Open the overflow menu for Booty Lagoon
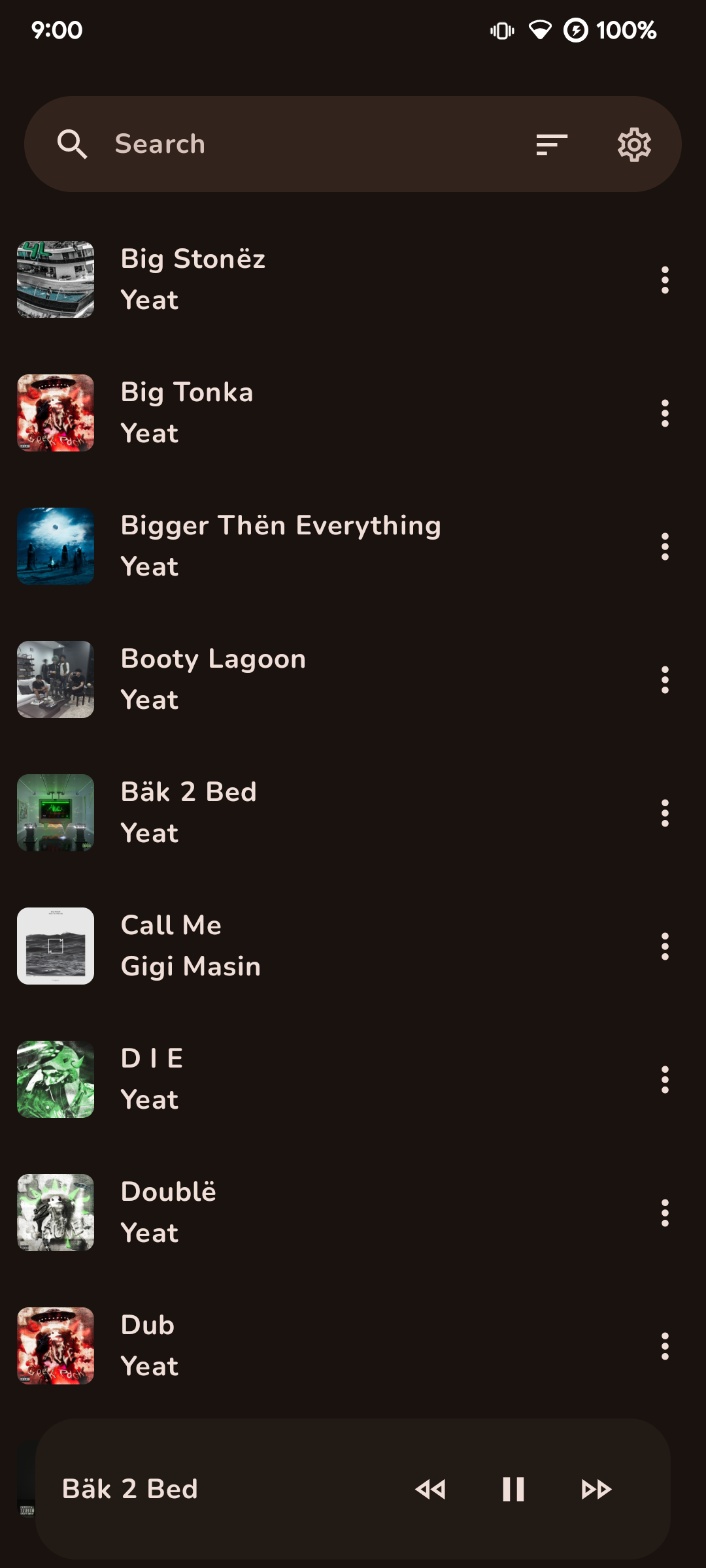This screenshot has height=1568, width=706. click(x=665, y=679)
